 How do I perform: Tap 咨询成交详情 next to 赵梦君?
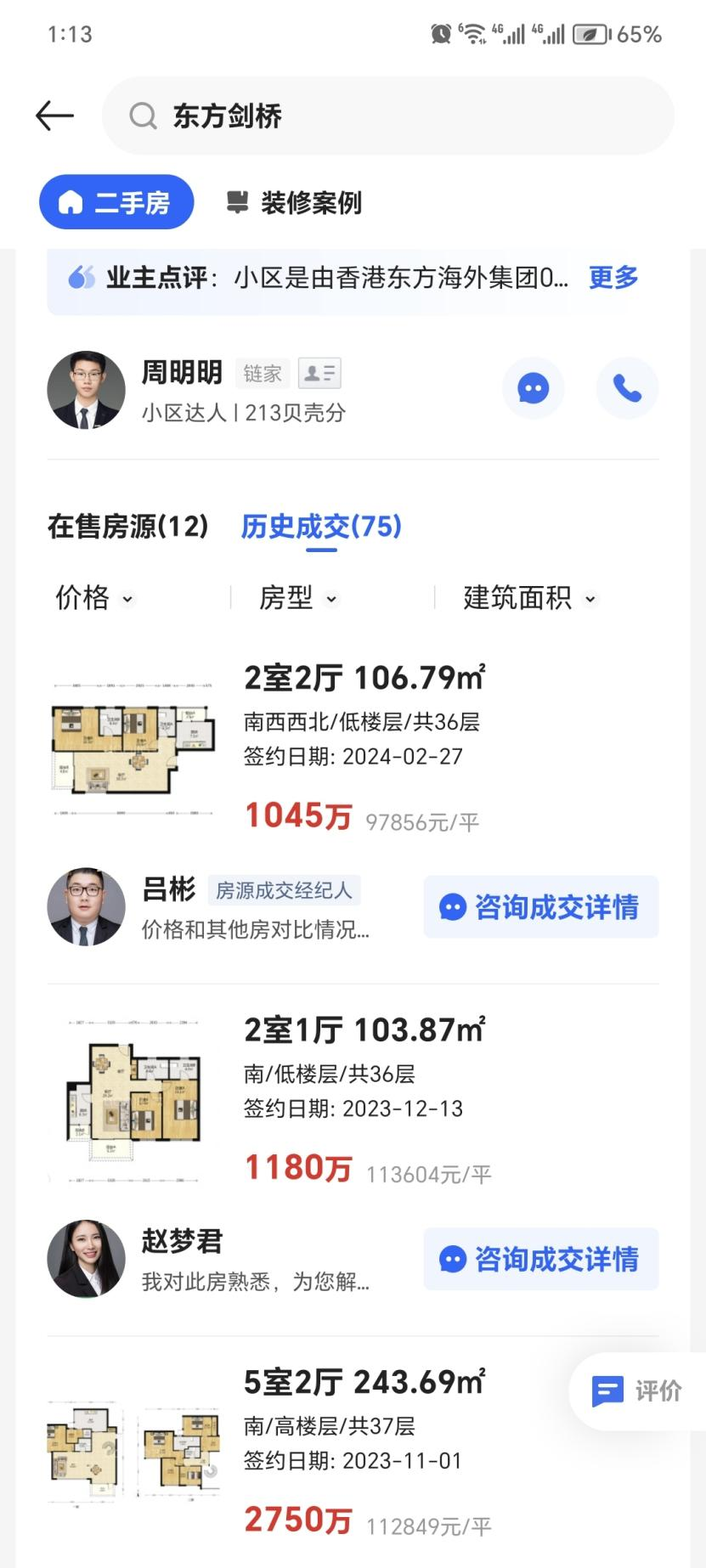pyautogui.click(x=539, y=1259)
